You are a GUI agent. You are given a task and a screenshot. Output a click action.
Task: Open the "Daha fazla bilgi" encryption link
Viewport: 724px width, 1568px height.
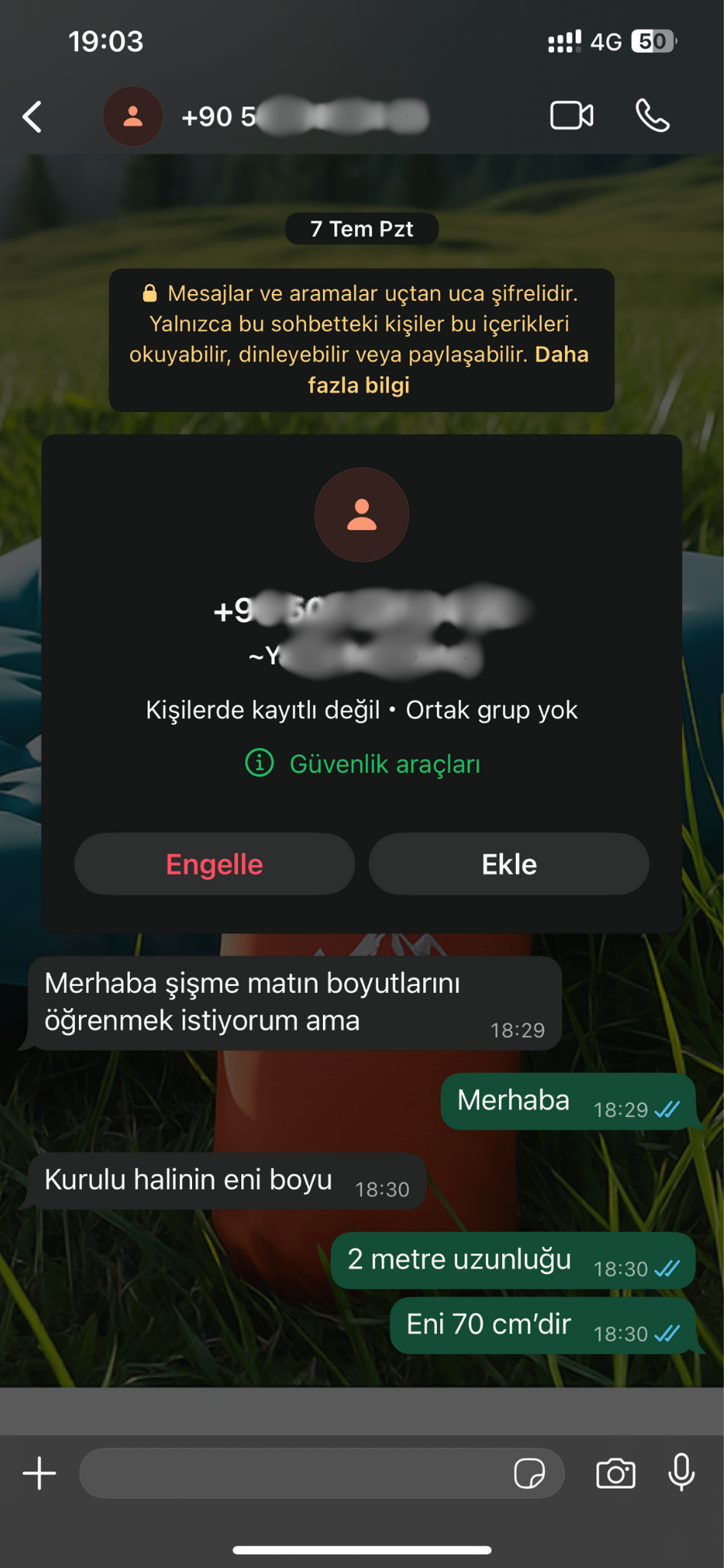click(360, 384)
